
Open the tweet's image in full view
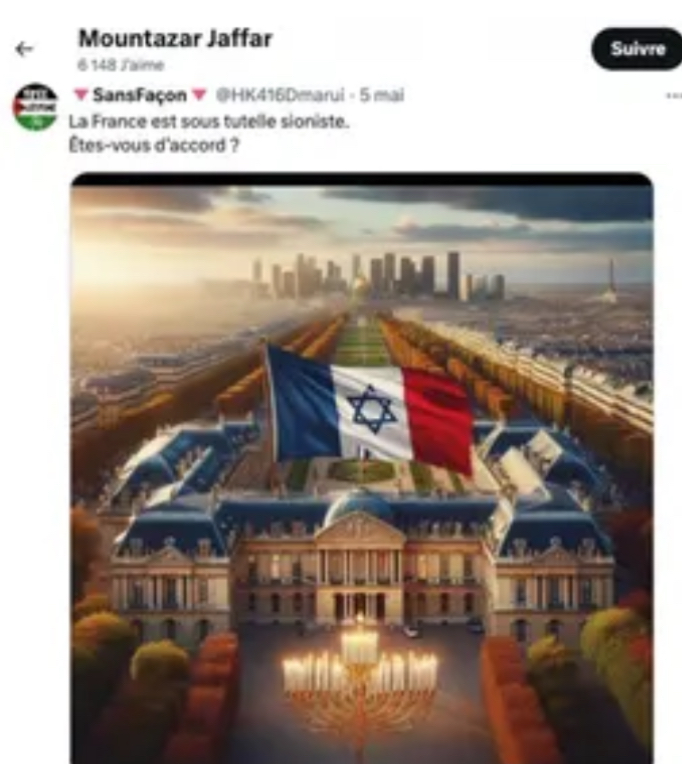tap(362, 470)
